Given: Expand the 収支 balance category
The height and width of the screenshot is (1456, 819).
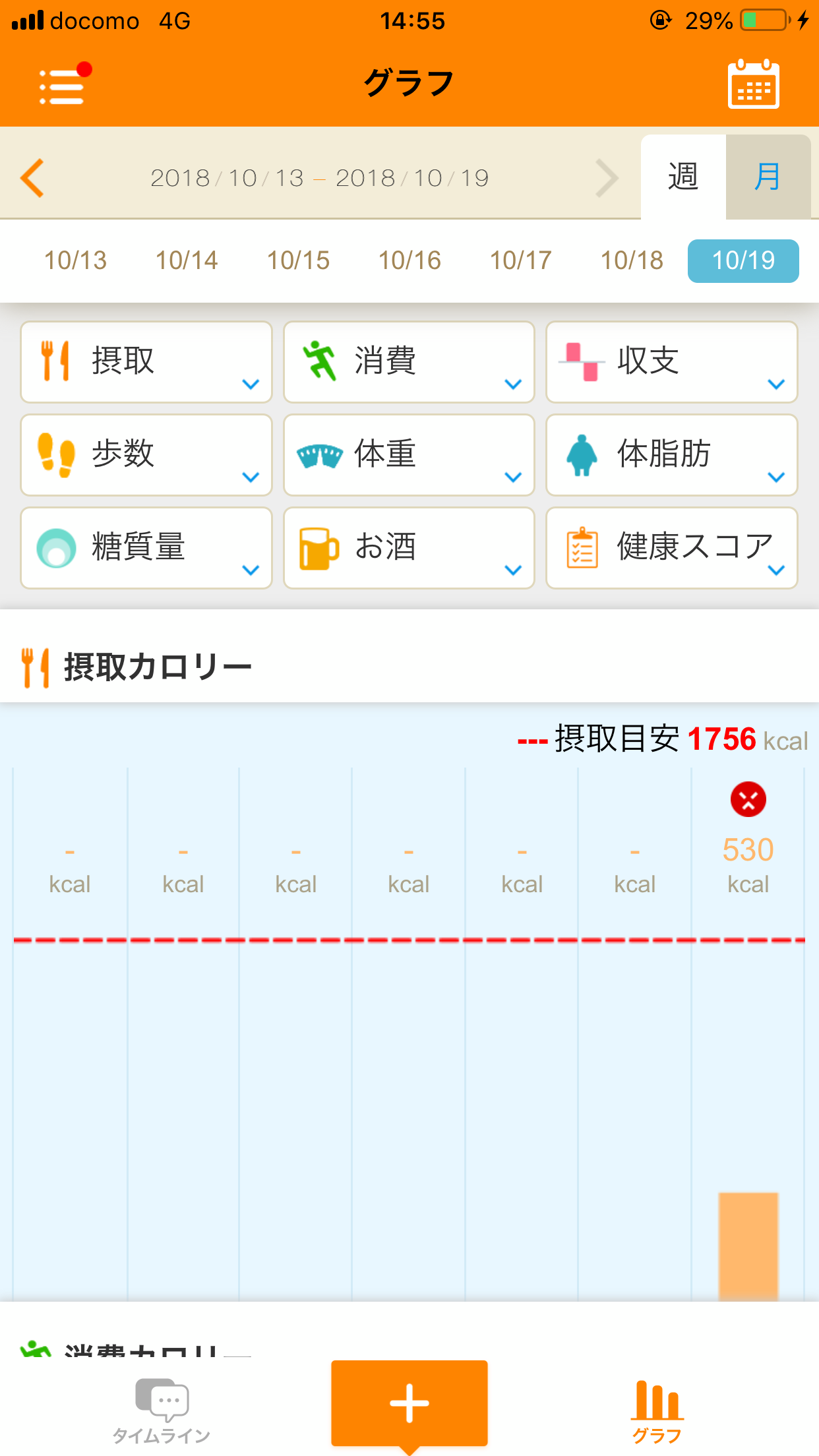Looking at the screenshot, I should [x=671, y=362].
